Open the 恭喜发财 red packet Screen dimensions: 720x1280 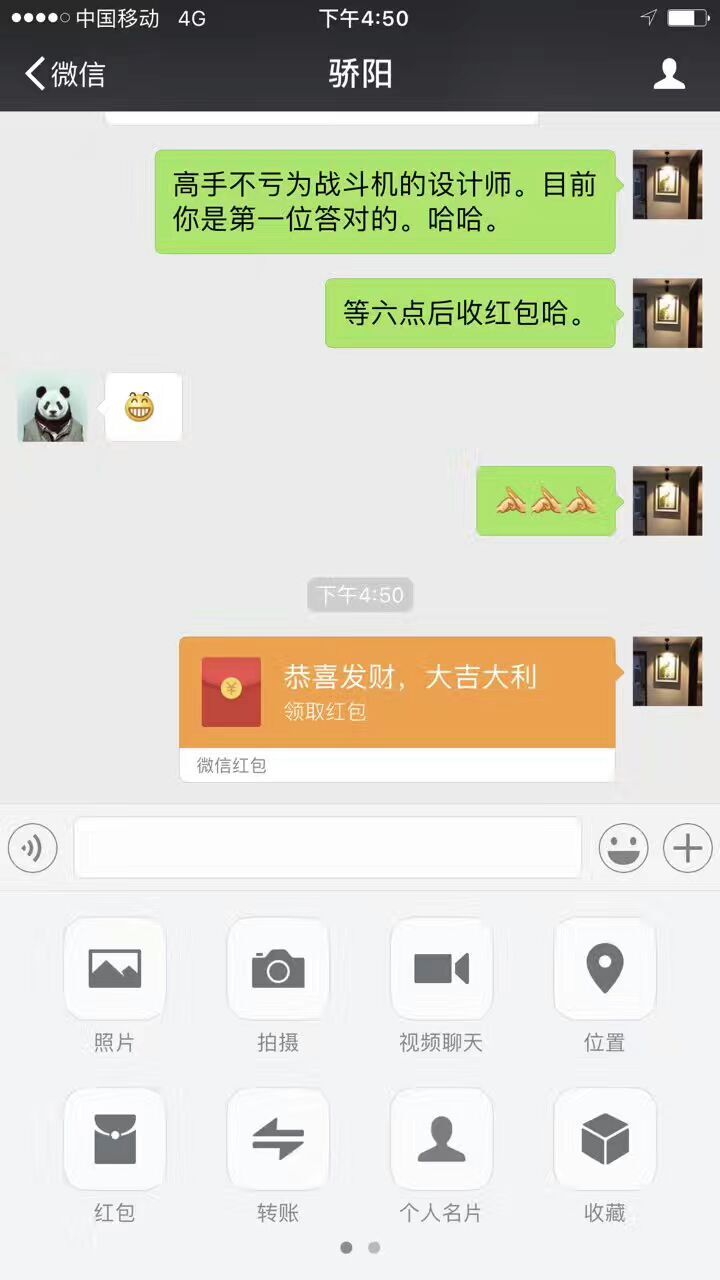[397, 709]
